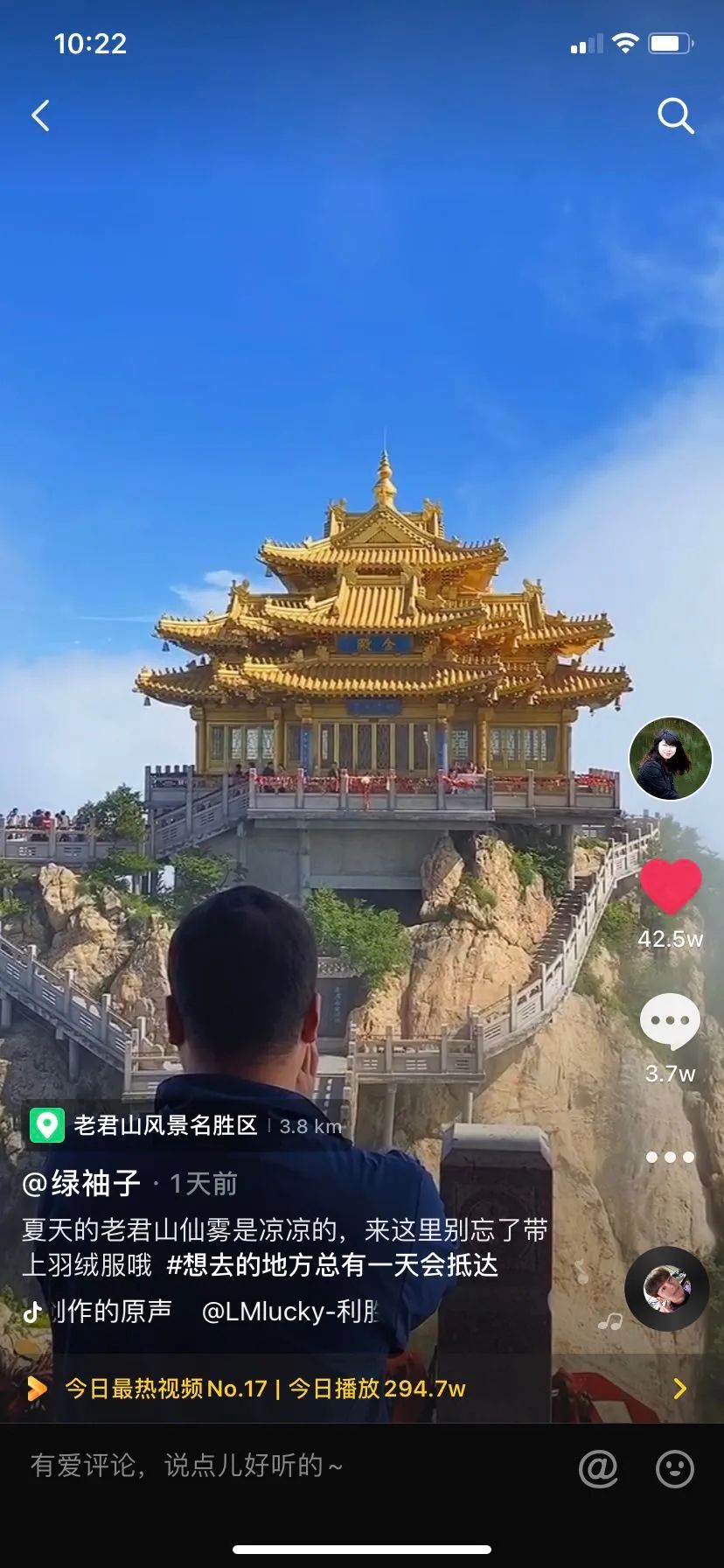Open search from the magnifier icon

675,115
